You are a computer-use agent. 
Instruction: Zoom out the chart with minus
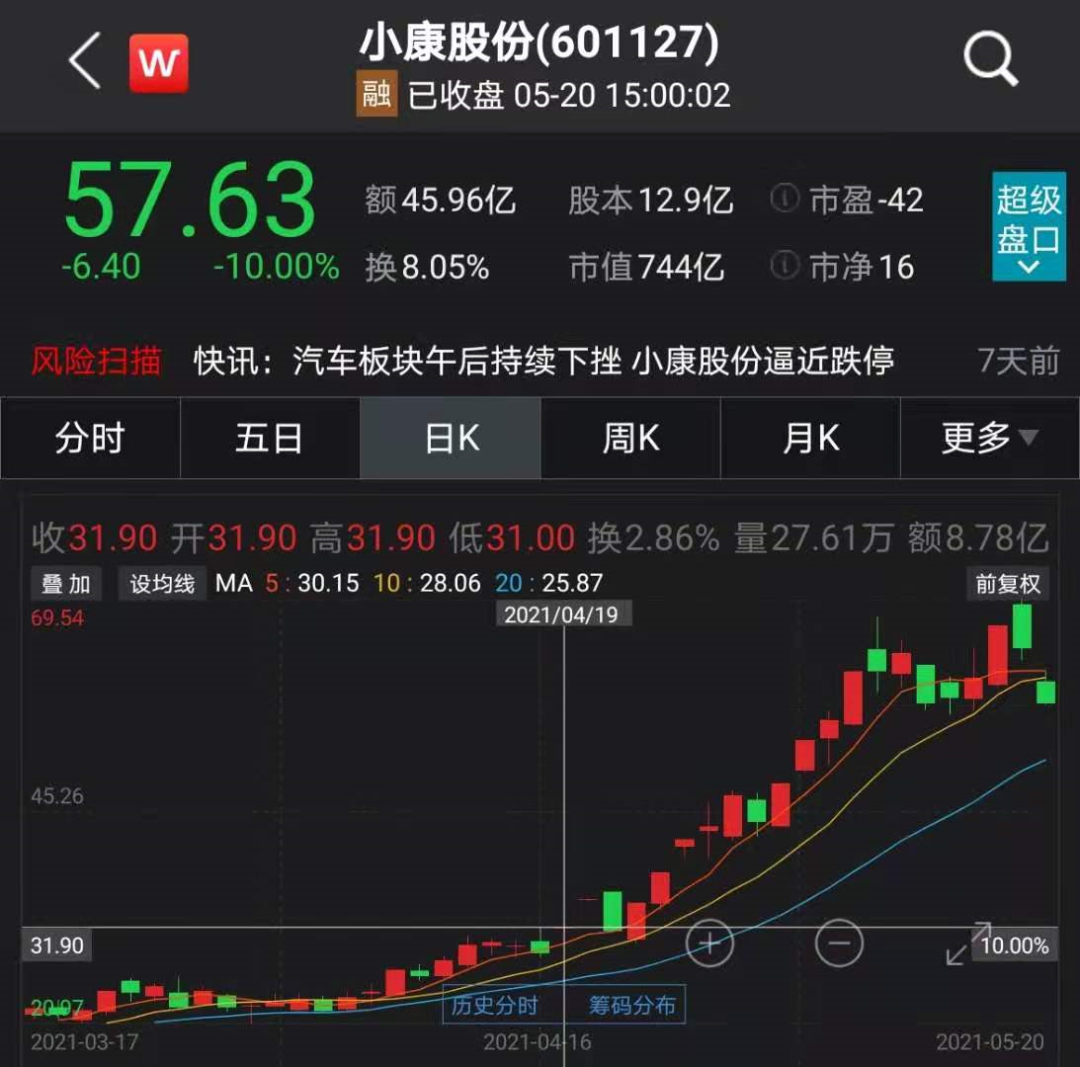click(838, 943)
